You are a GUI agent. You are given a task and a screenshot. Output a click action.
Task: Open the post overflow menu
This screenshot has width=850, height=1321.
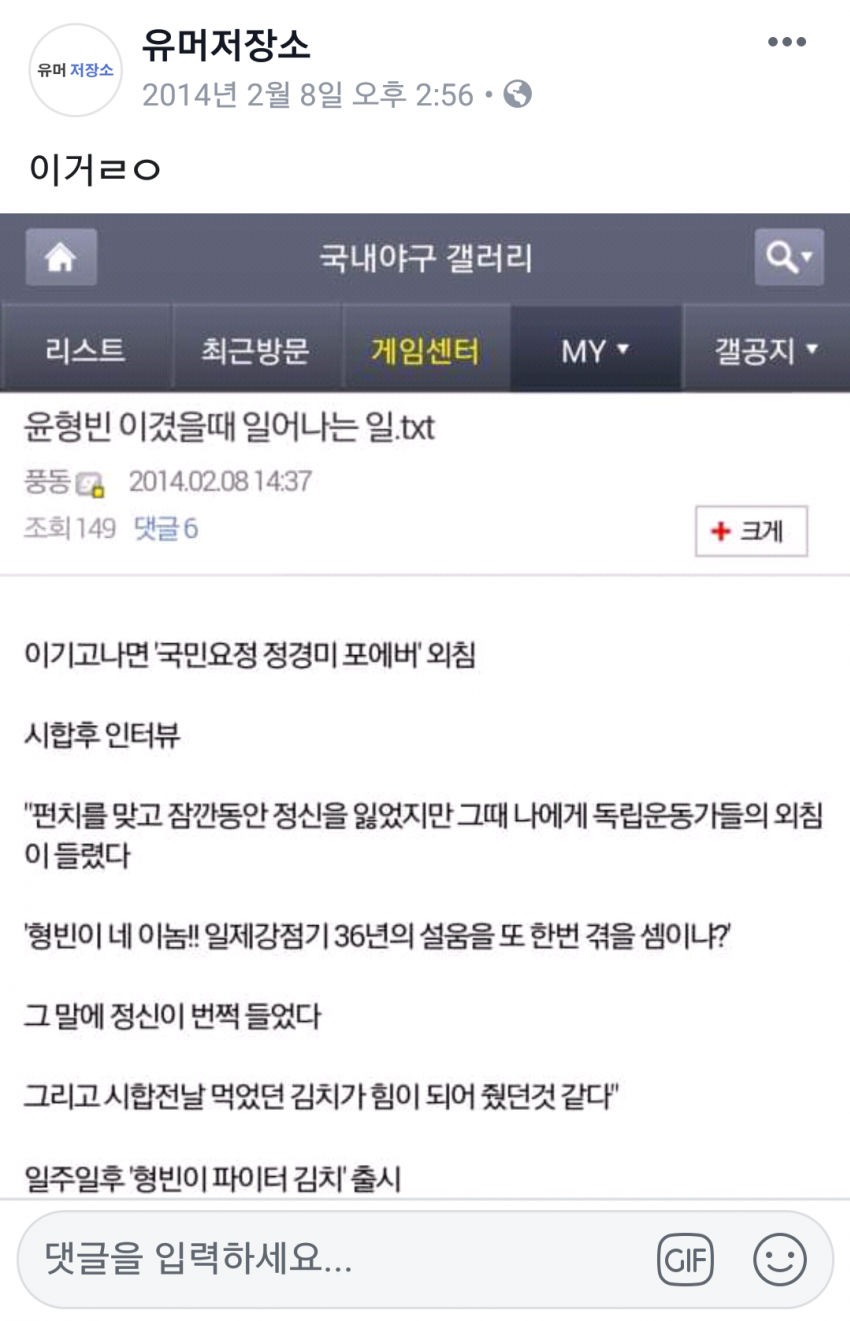click(786, 42)
